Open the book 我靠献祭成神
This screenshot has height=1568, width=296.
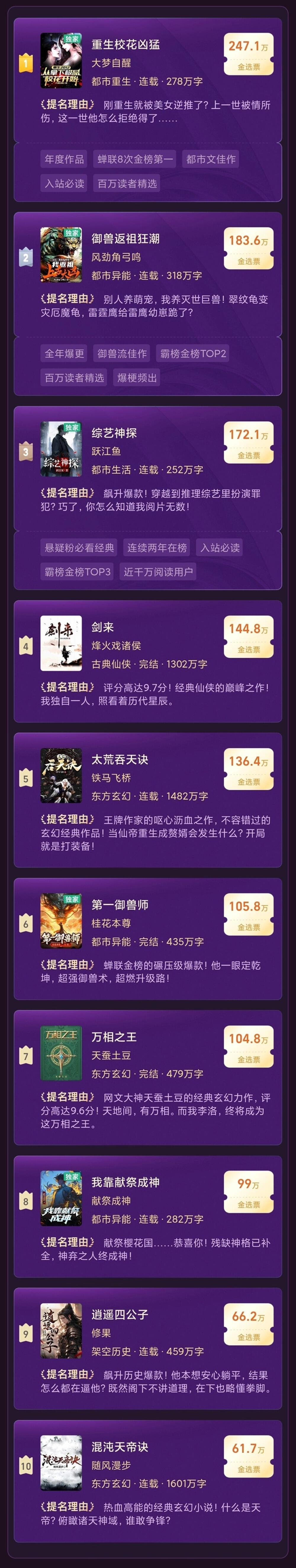coord(125,1182)
